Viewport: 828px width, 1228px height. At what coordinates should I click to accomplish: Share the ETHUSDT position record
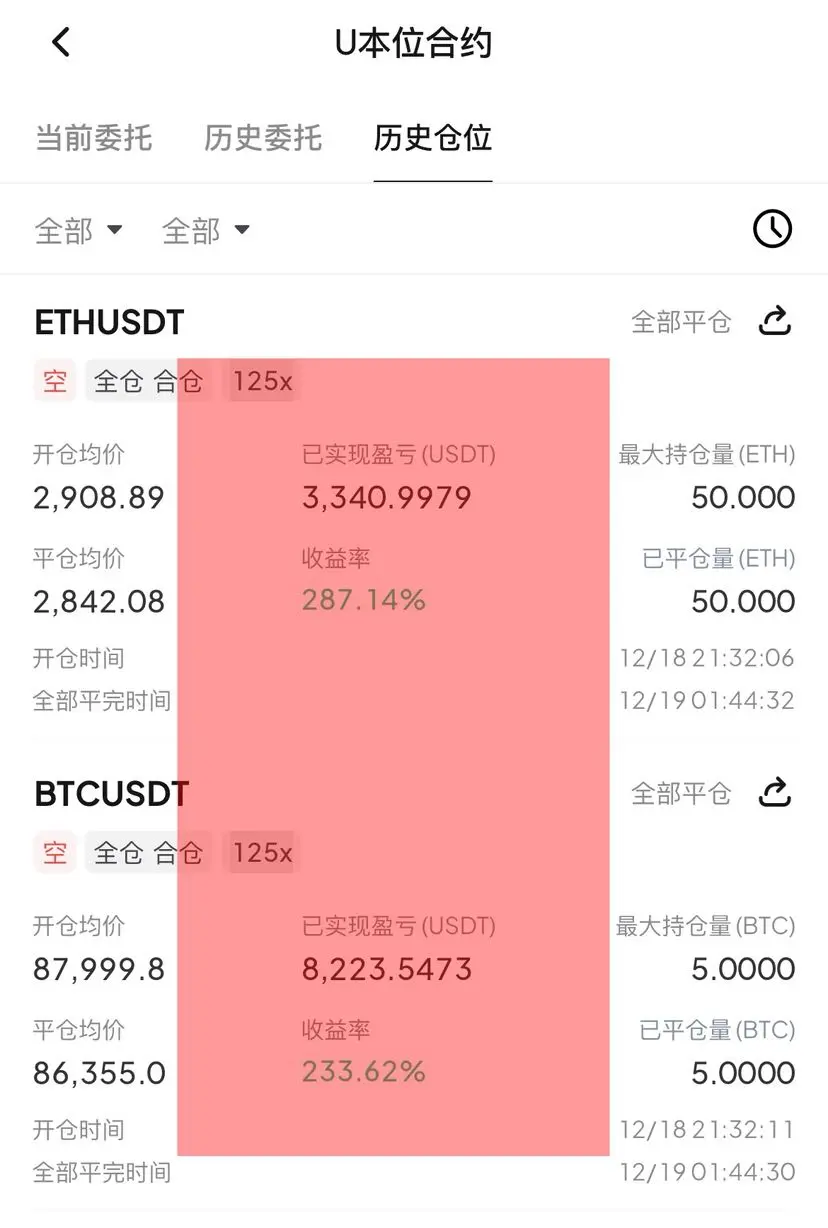tap(775, 322)
